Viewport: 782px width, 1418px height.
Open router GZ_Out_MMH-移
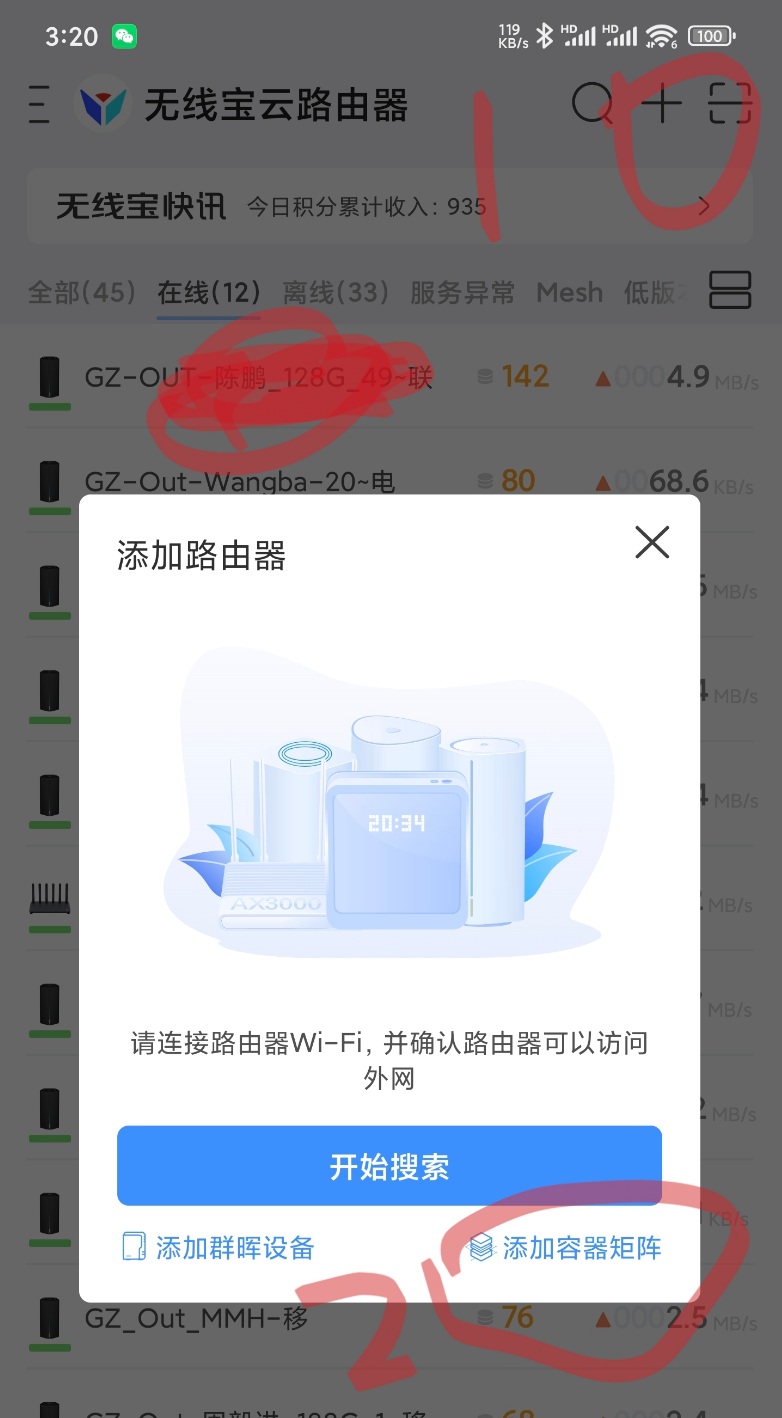point(196,1318)
